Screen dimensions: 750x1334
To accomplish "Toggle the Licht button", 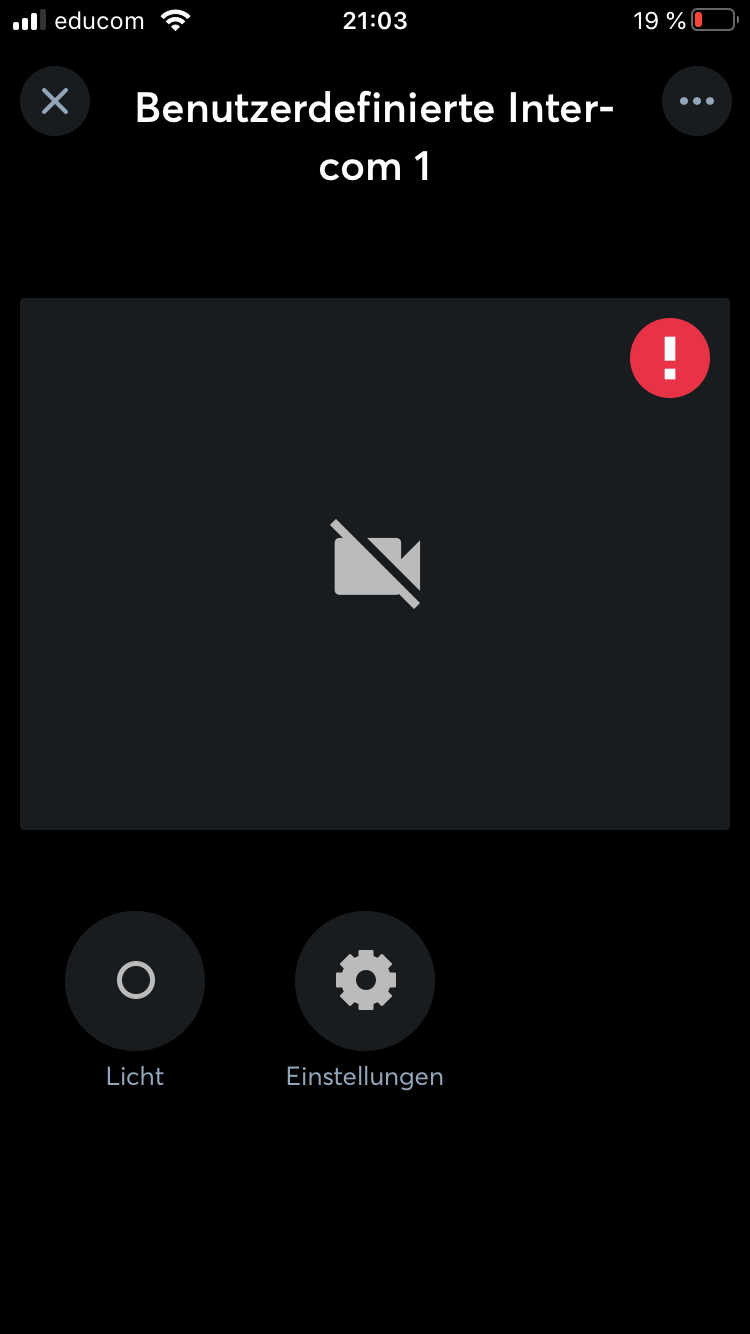I will 135,981.
